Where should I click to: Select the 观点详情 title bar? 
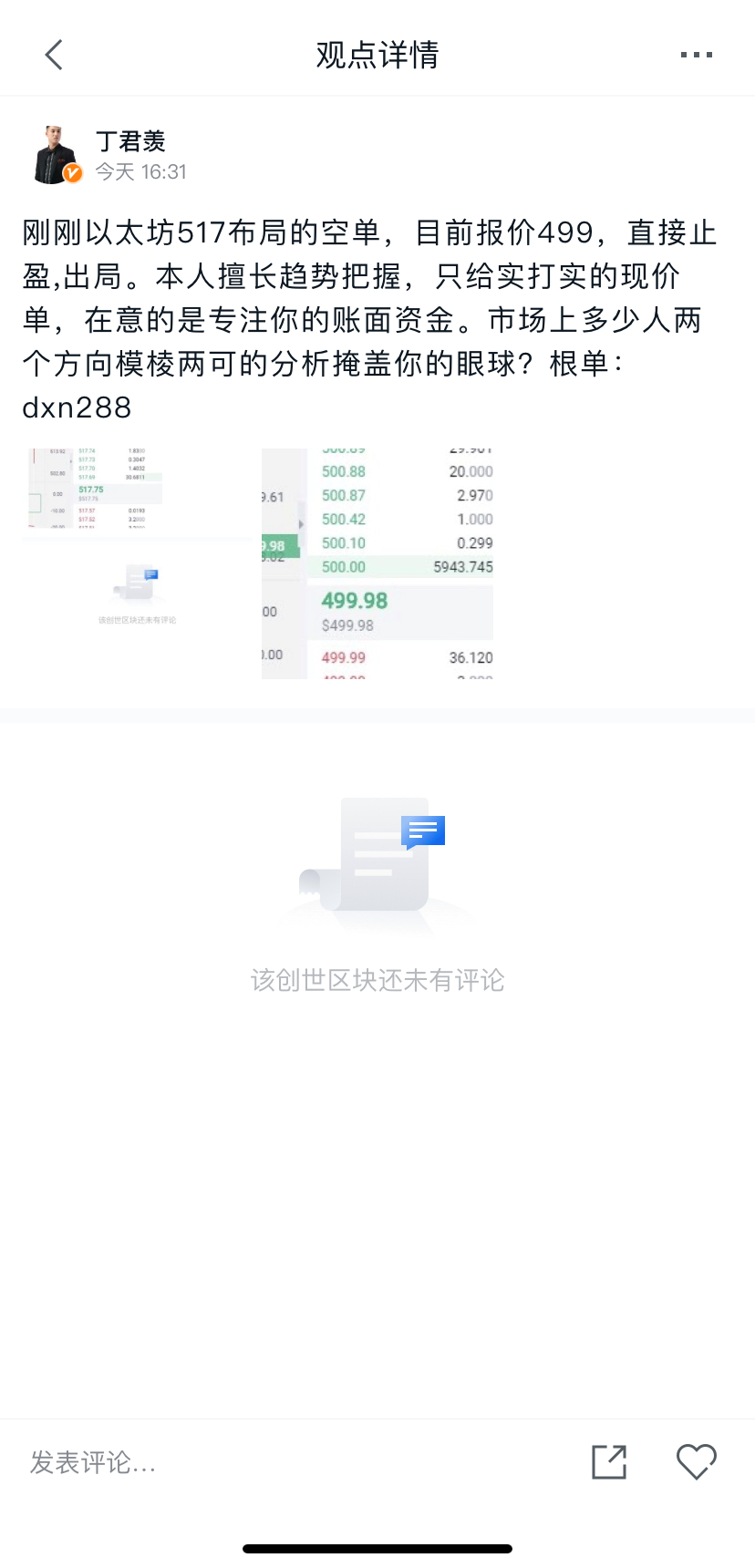coord(377,55)
